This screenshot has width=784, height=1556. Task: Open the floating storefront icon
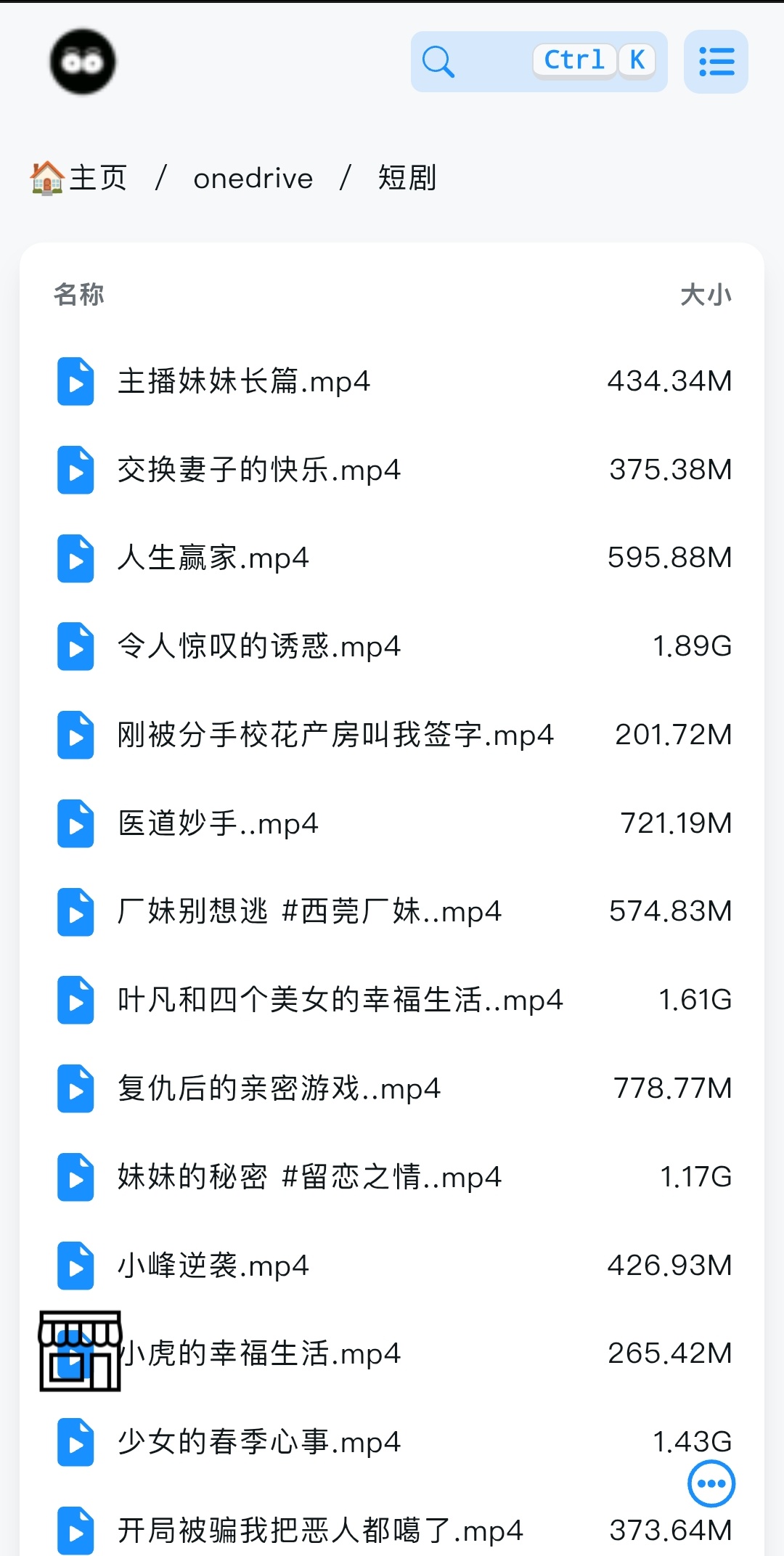coord(80,1351)
